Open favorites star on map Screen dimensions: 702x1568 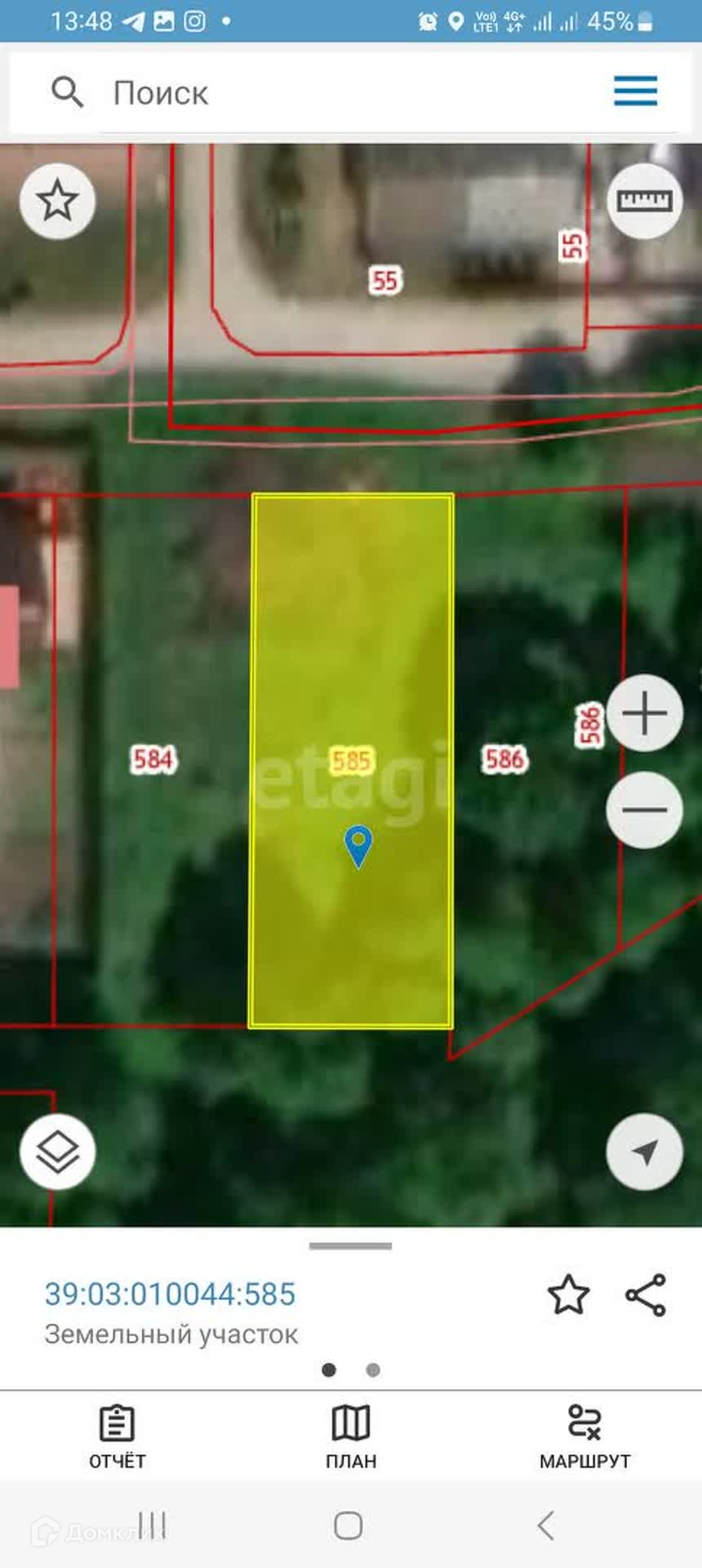point(57,200)
